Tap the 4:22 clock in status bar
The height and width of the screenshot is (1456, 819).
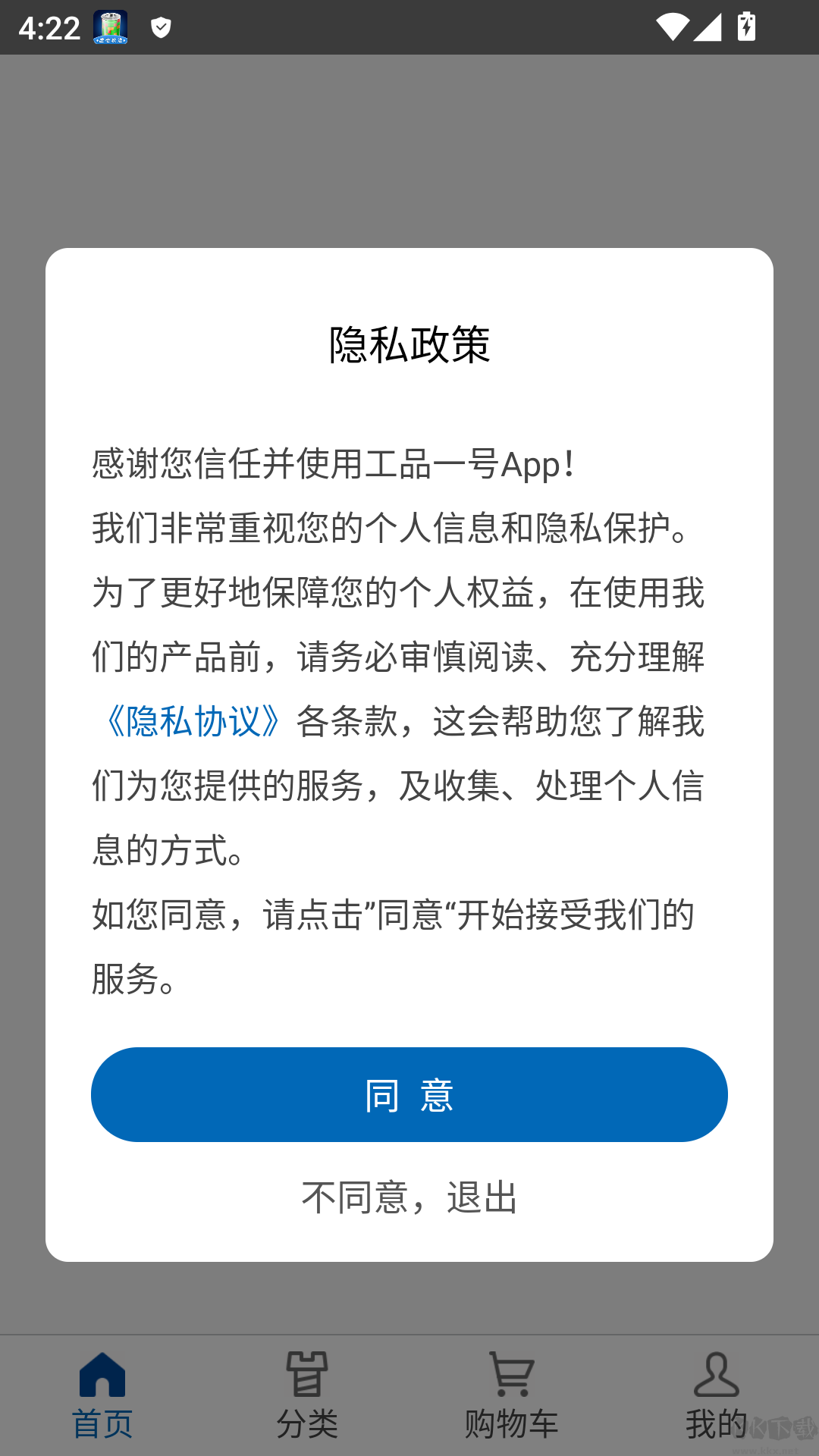[48, 28]
